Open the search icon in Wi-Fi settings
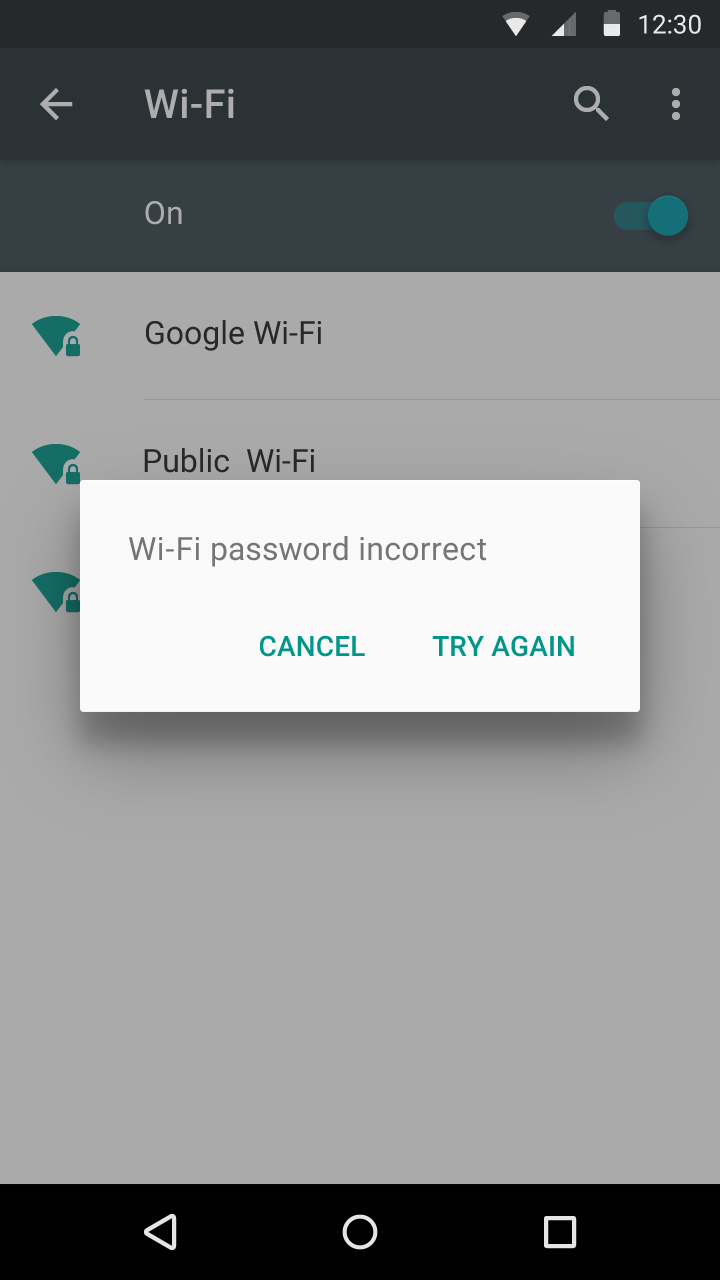The height and width of the screenshot is (1280, 720). 591,104
